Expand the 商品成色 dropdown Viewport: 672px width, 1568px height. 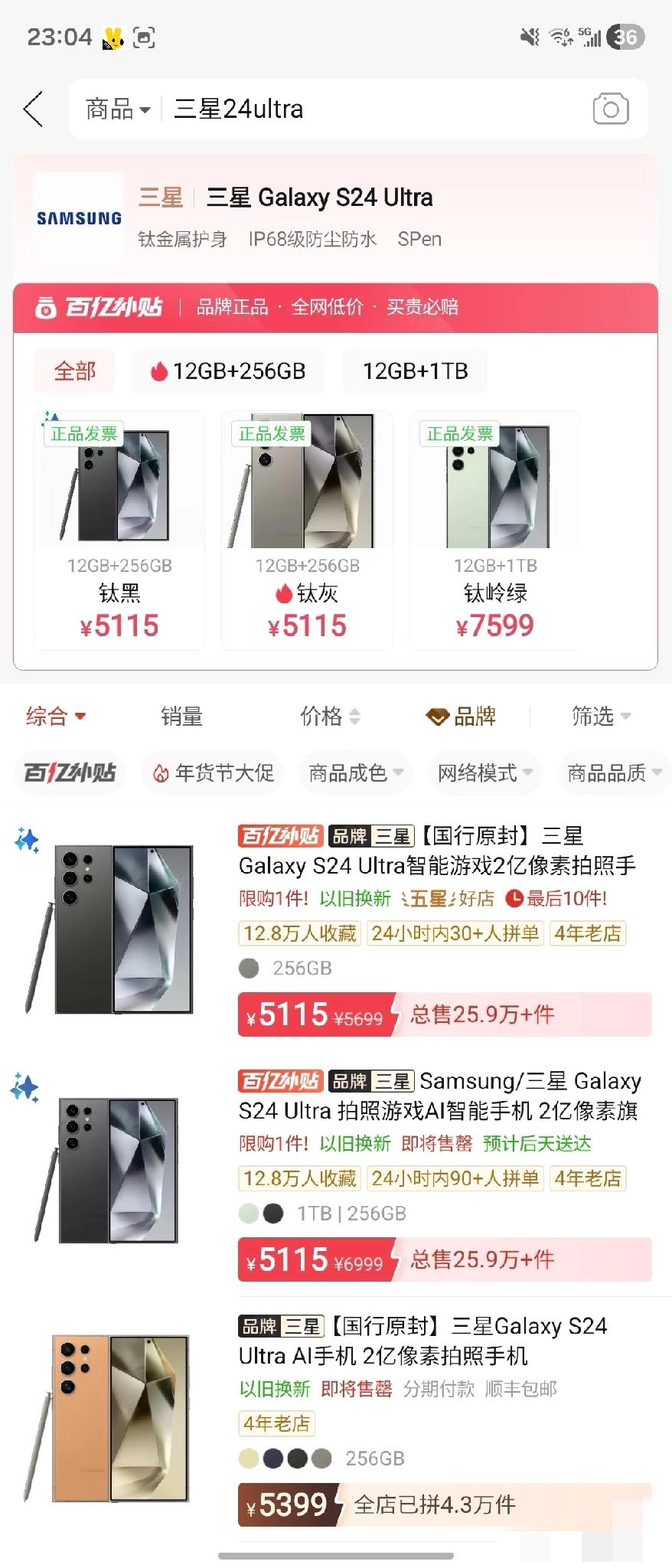click(x=355, y=773)
